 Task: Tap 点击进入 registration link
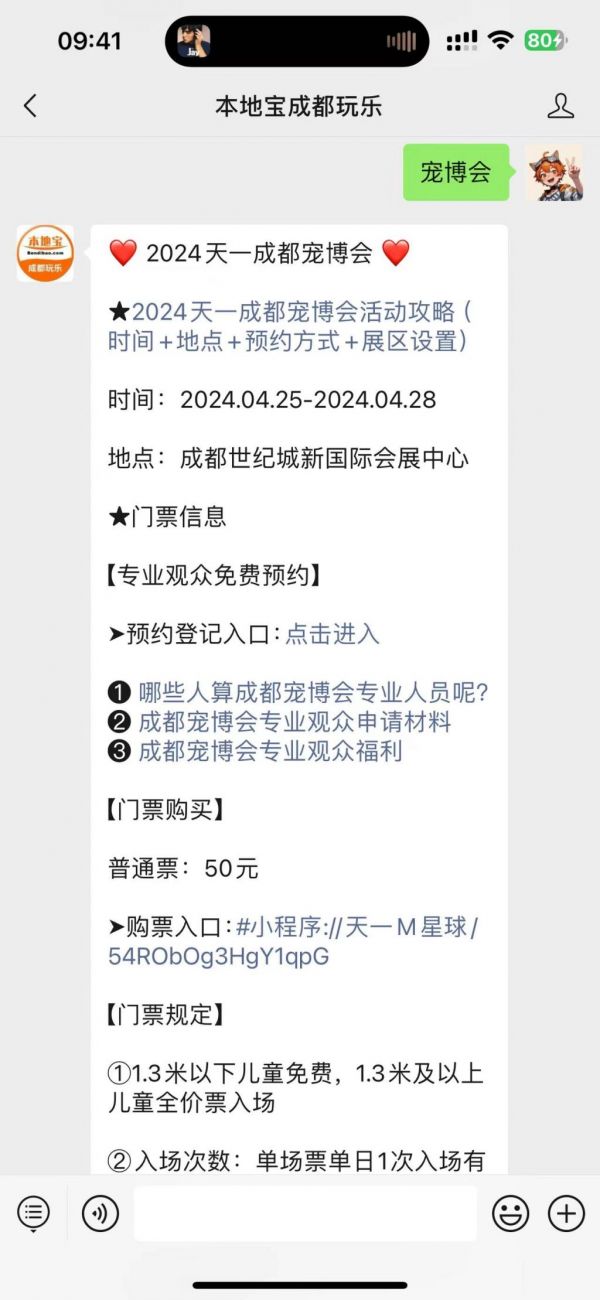pos(332,634)
